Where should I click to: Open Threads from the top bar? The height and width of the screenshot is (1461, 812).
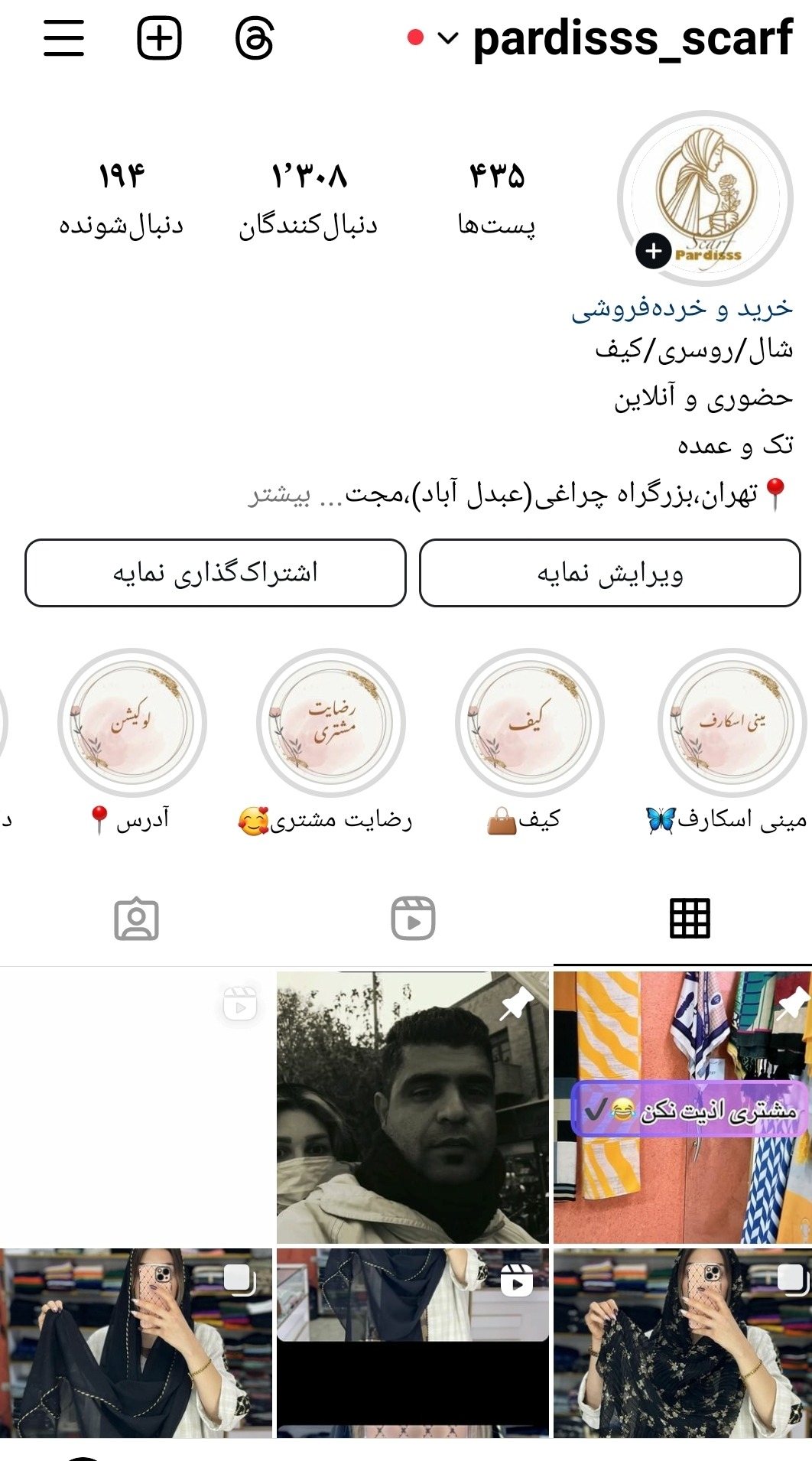tap(255, 37)
